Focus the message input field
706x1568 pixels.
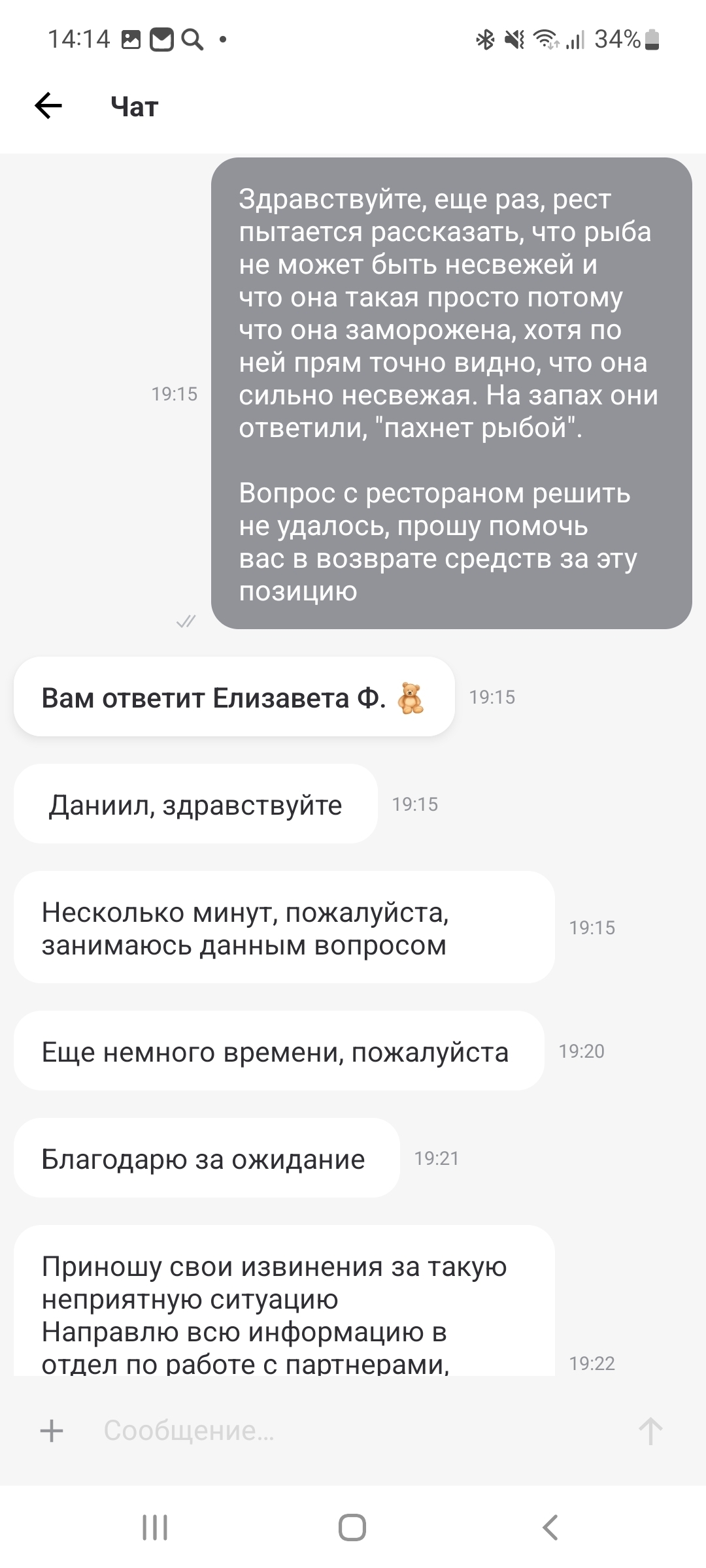point(353,1431)
